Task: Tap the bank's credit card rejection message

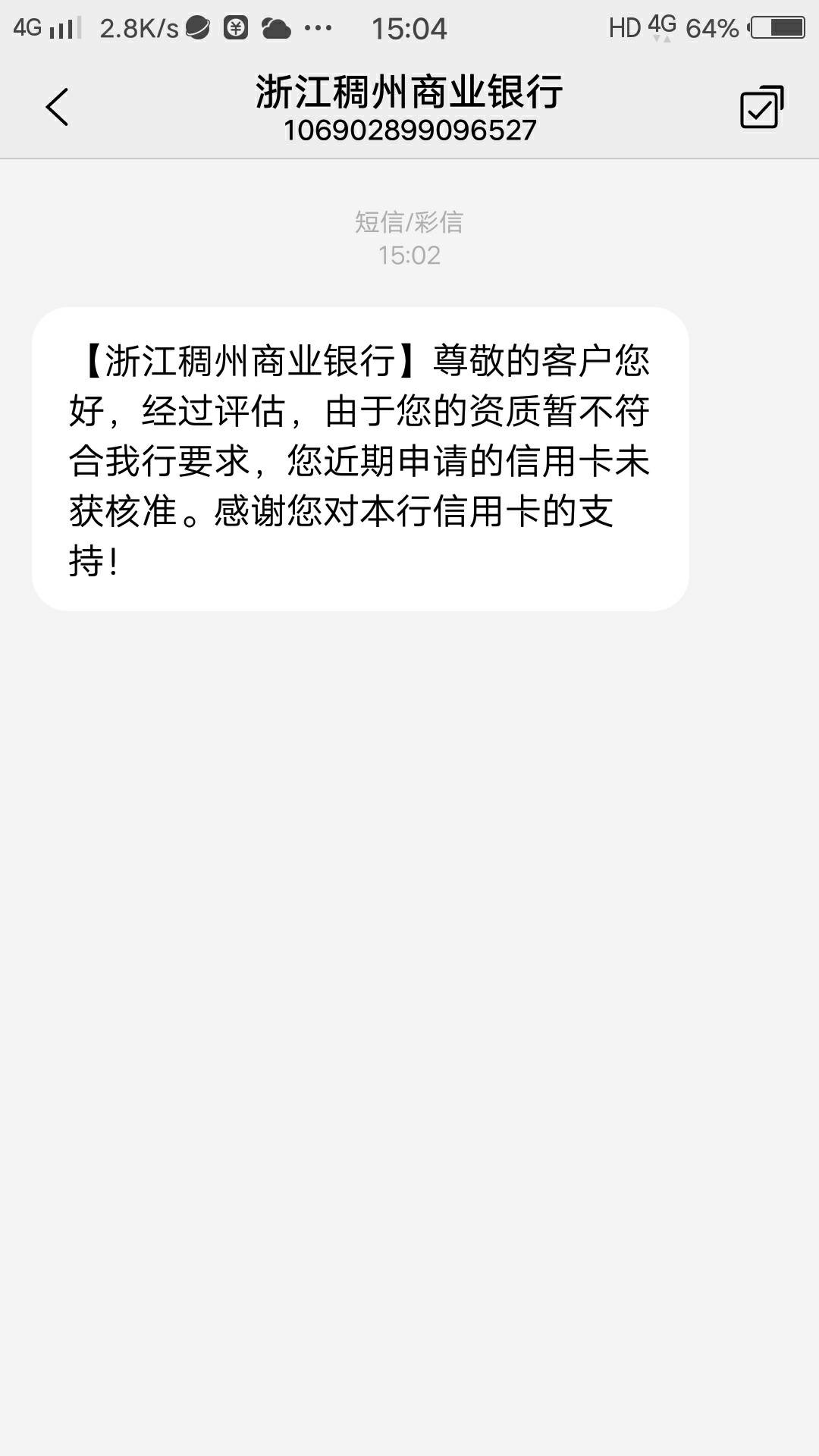Action: pyautogui.click(x=360, y=459)
